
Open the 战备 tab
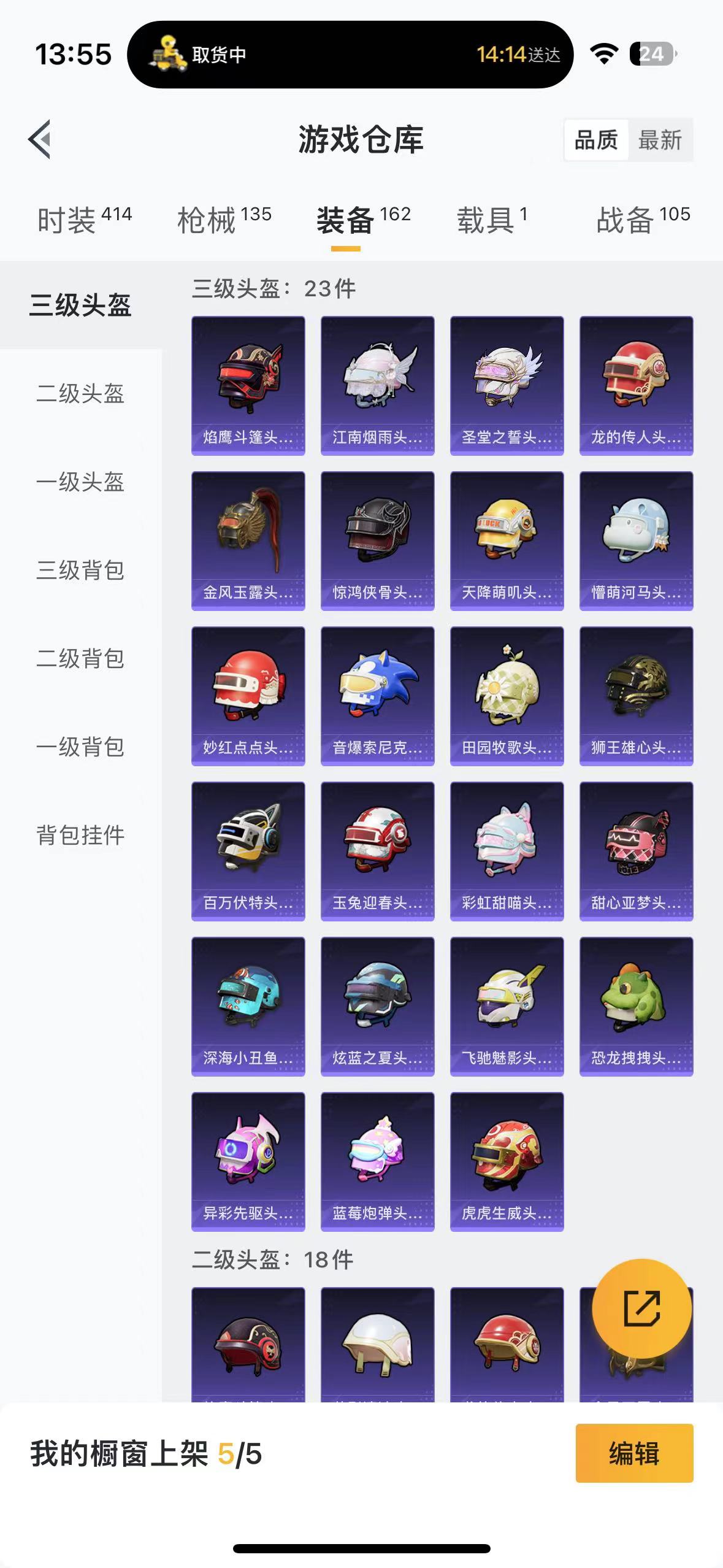click(642, 220)
